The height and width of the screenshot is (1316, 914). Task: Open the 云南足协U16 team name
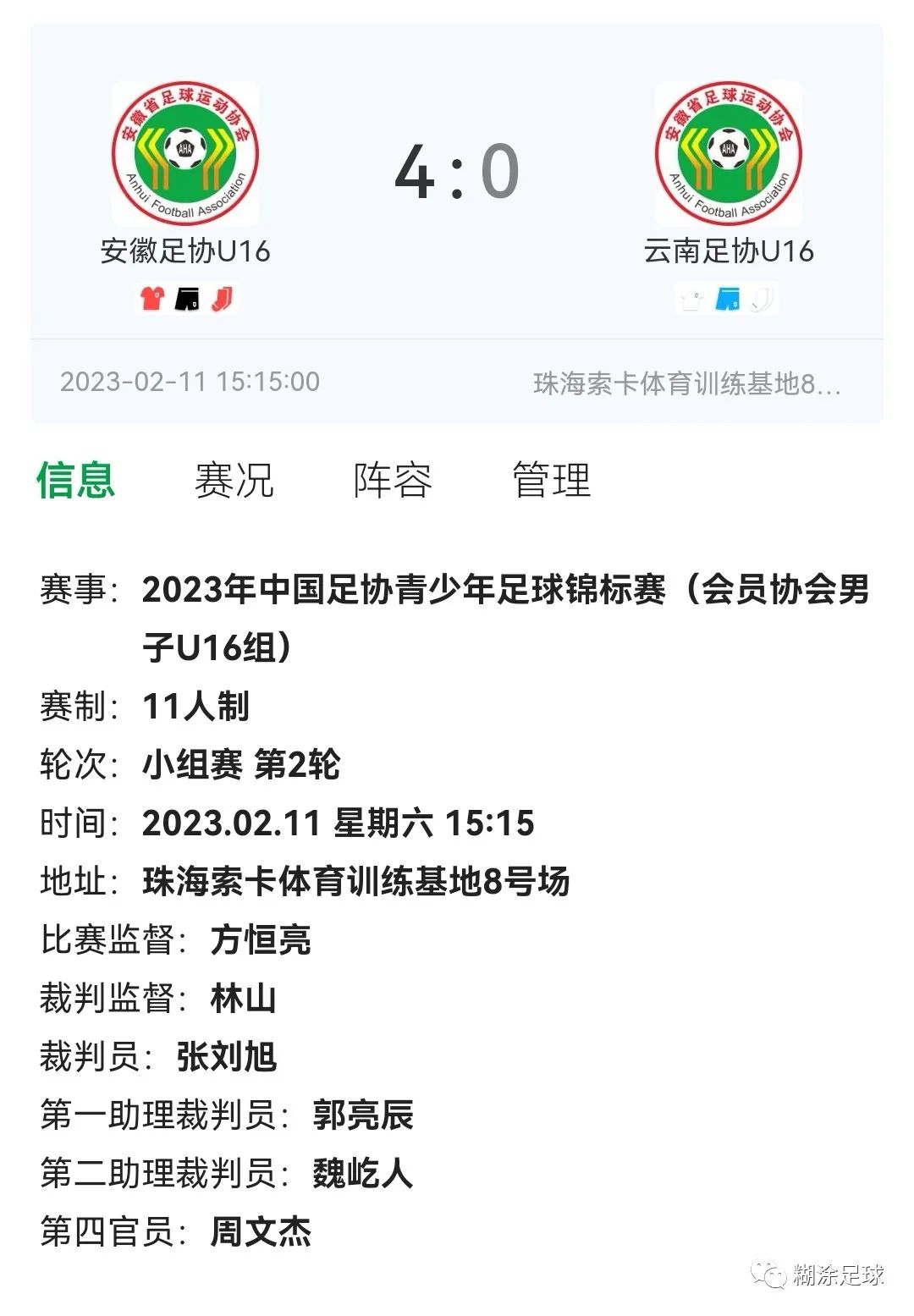[726, 250]
